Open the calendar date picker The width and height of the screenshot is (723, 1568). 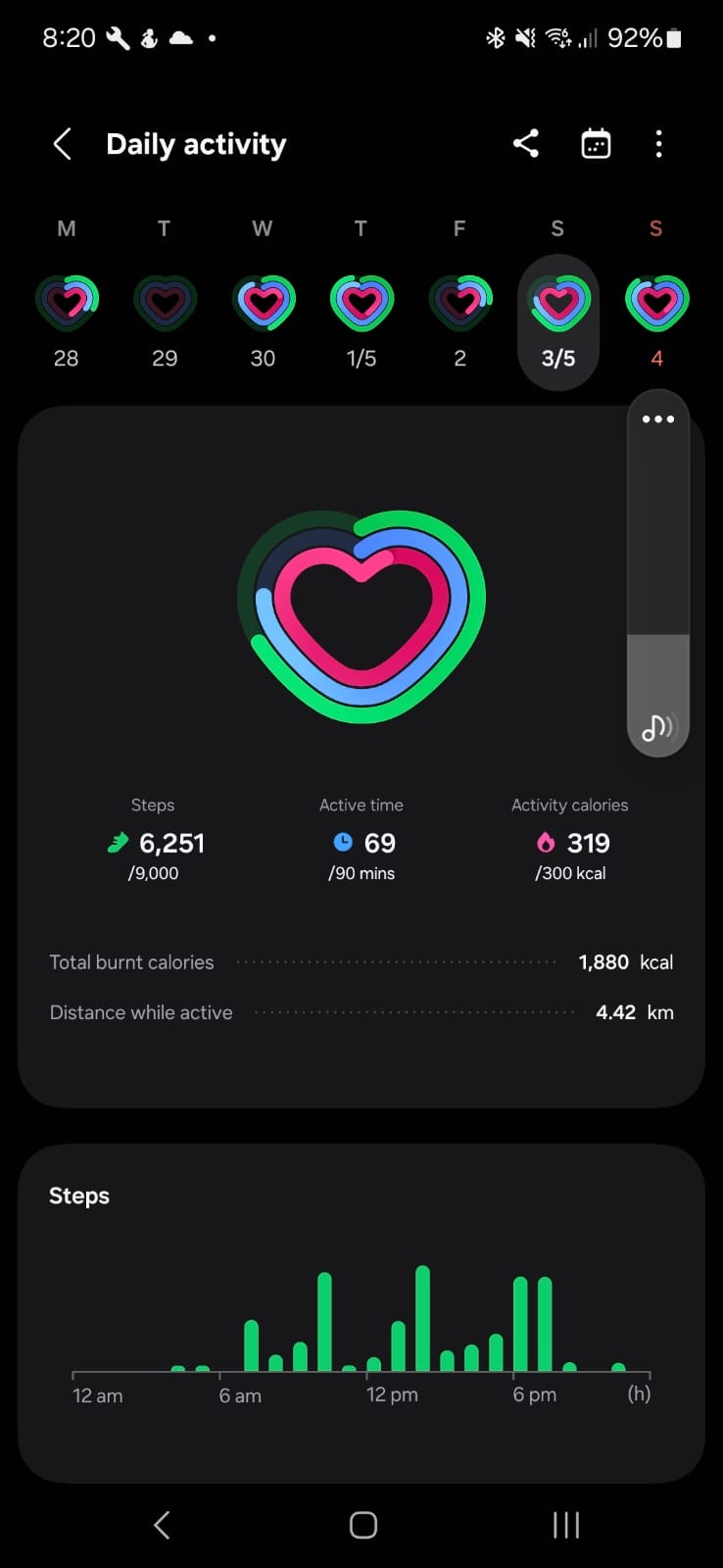pyautogui.click(x=596, y=144)
